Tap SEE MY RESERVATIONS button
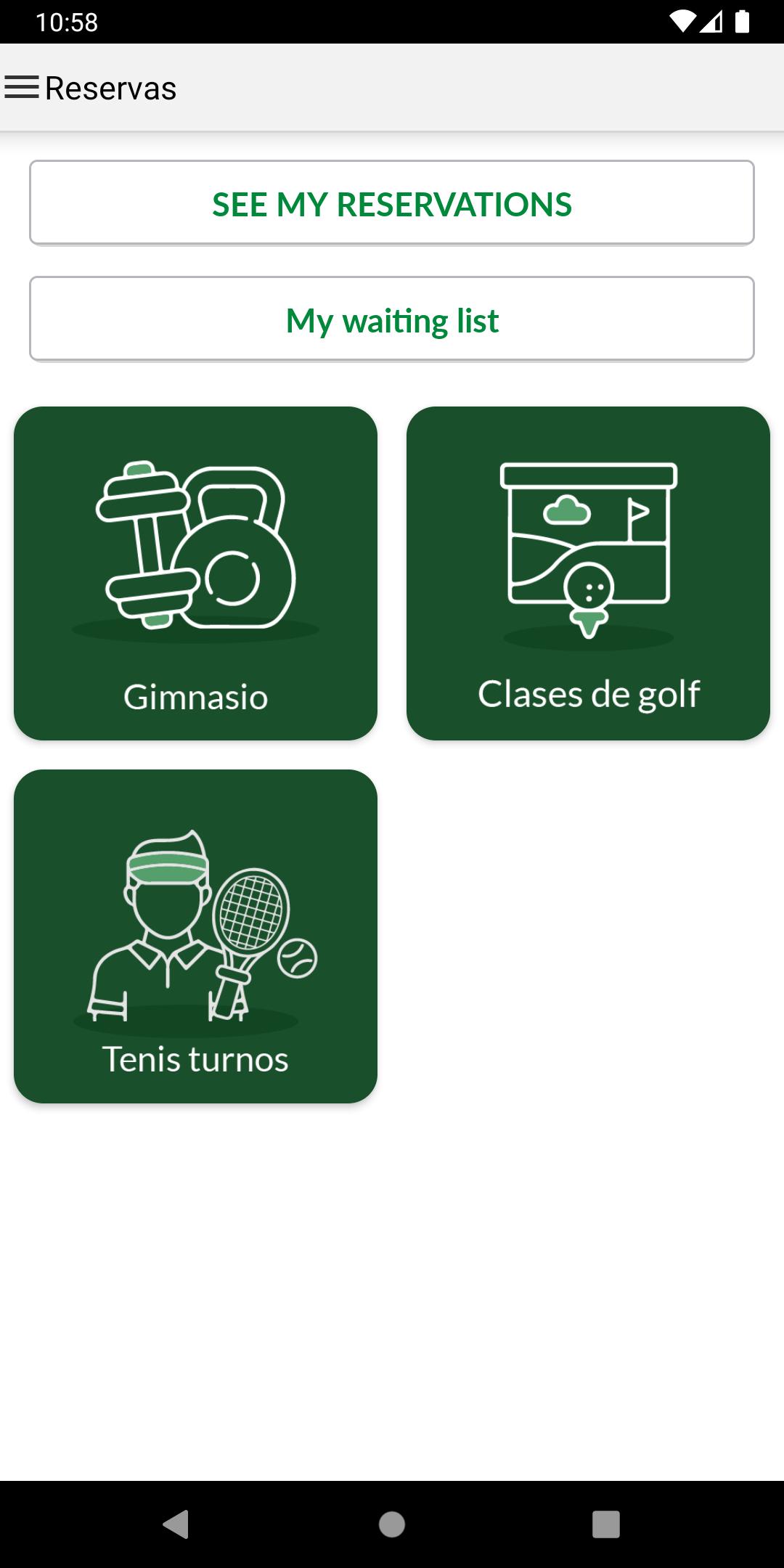This screenshot has width=784, height=1568. pos(392,203)
